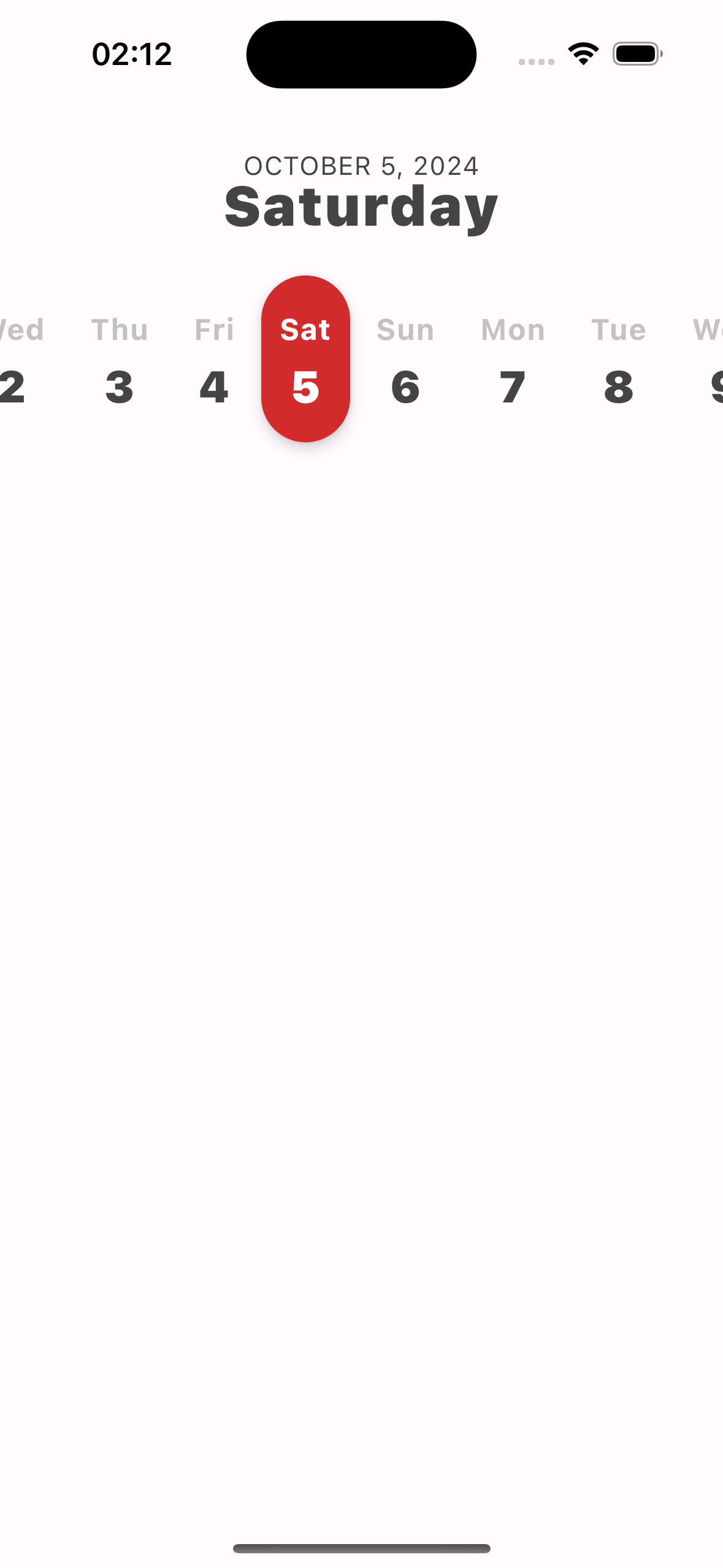Tap the cellular signal dots indicator
The width and height of the screenshot is (723, 1568).
(x=536, y=59)
